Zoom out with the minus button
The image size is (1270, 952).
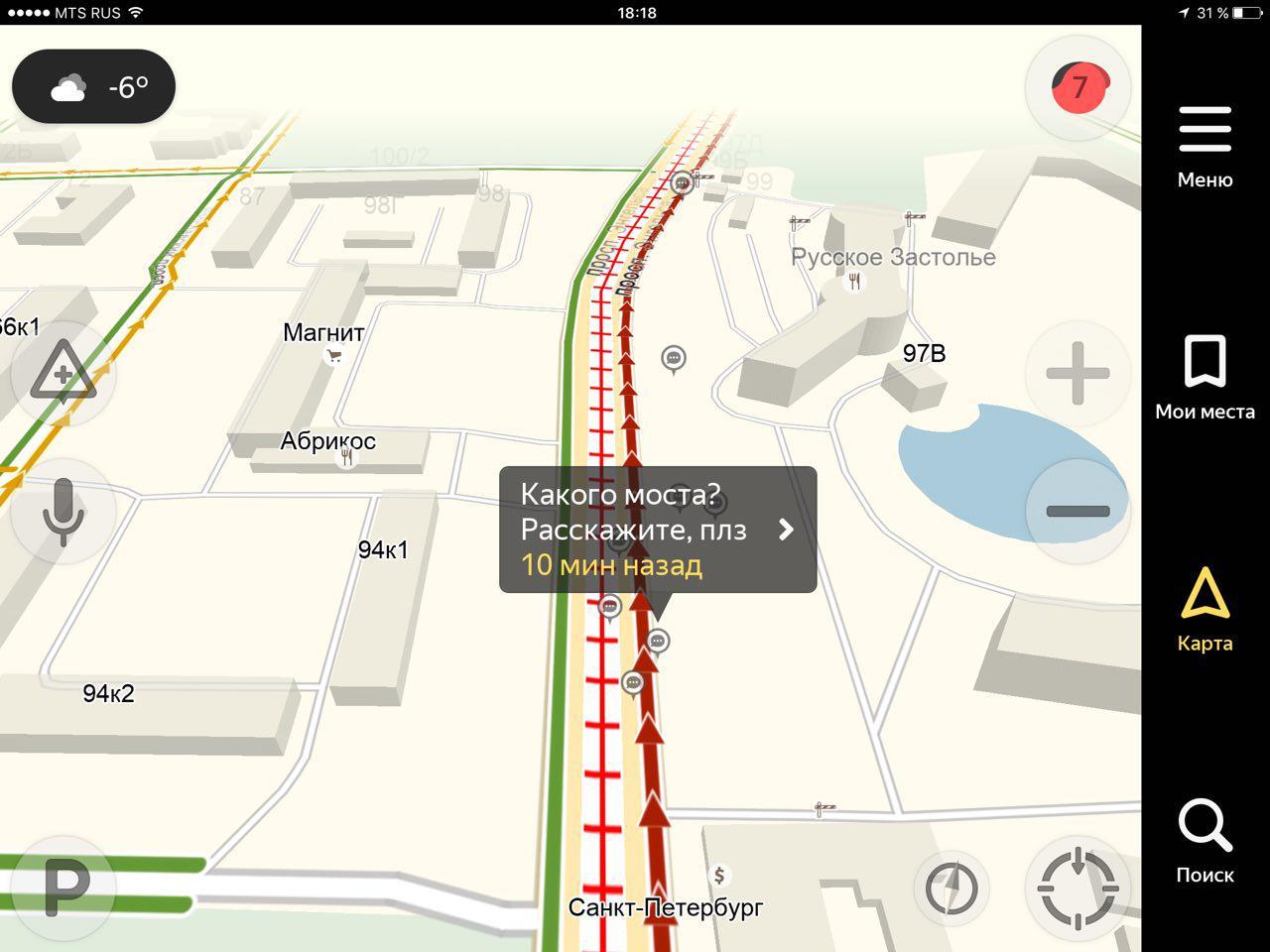click(x=1078, y=511)
